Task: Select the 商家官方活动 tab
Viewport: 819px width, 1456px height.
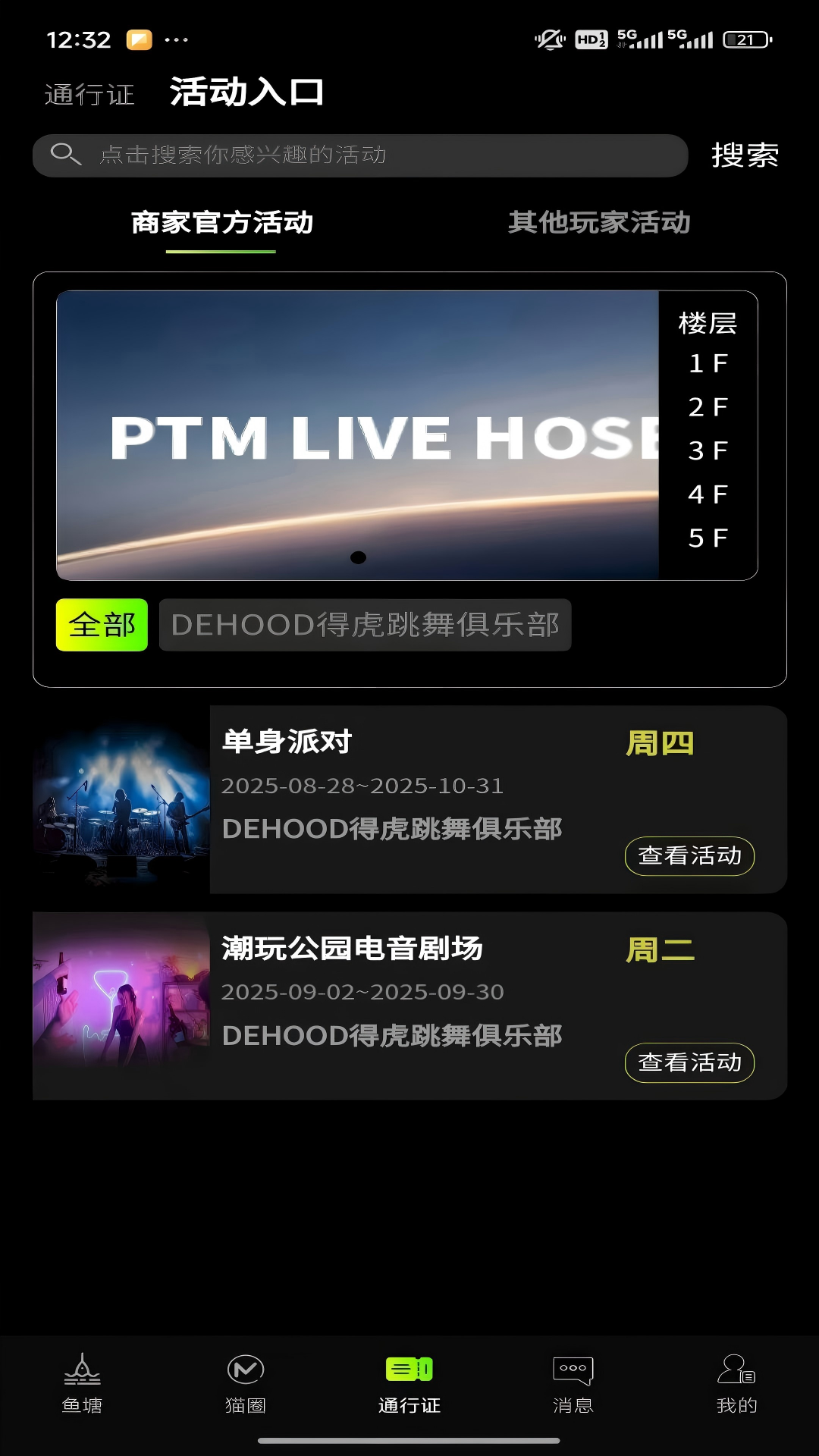Action: click(x=221, y=223)
